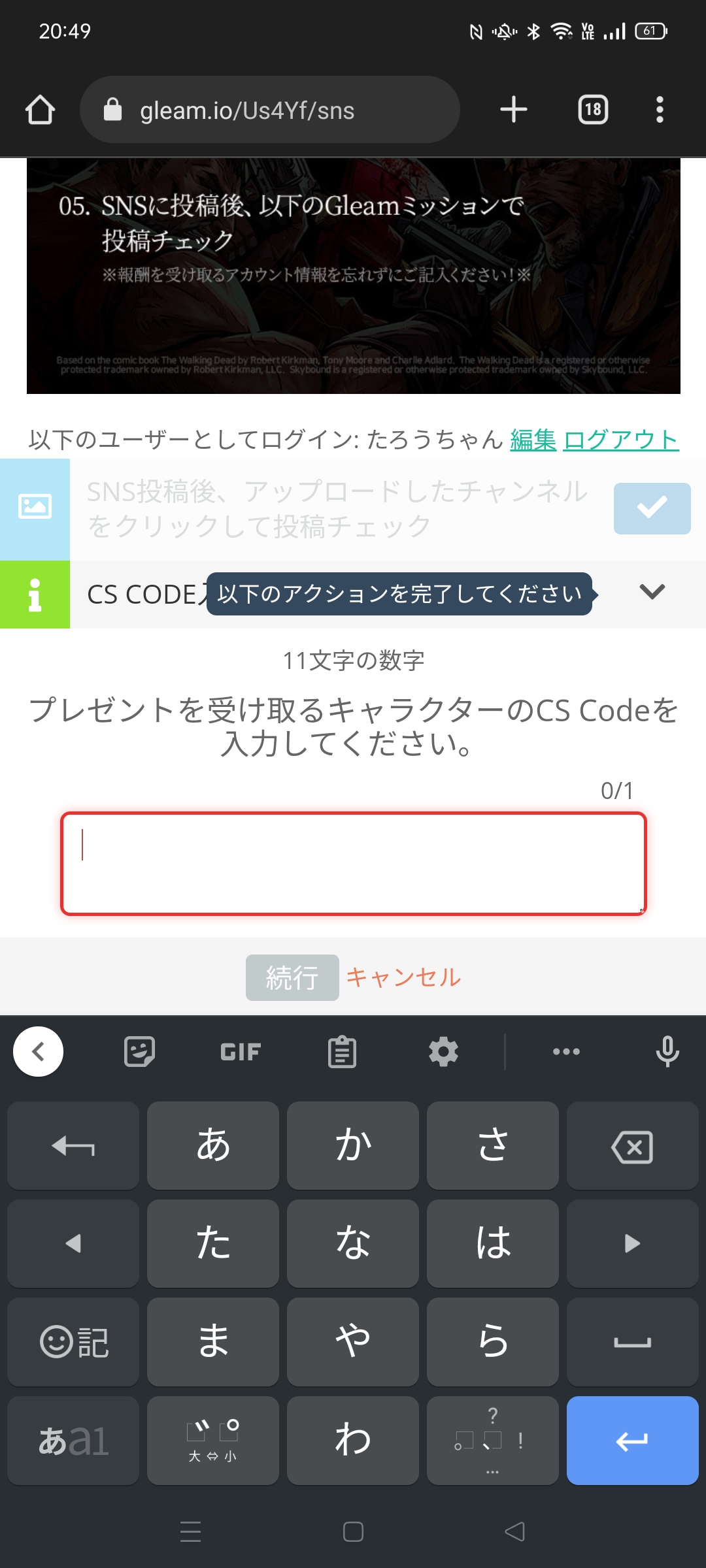706x1568 pixels.
Task: Tap the ログアウト link to log out
Action: click(x=621, y=440)
